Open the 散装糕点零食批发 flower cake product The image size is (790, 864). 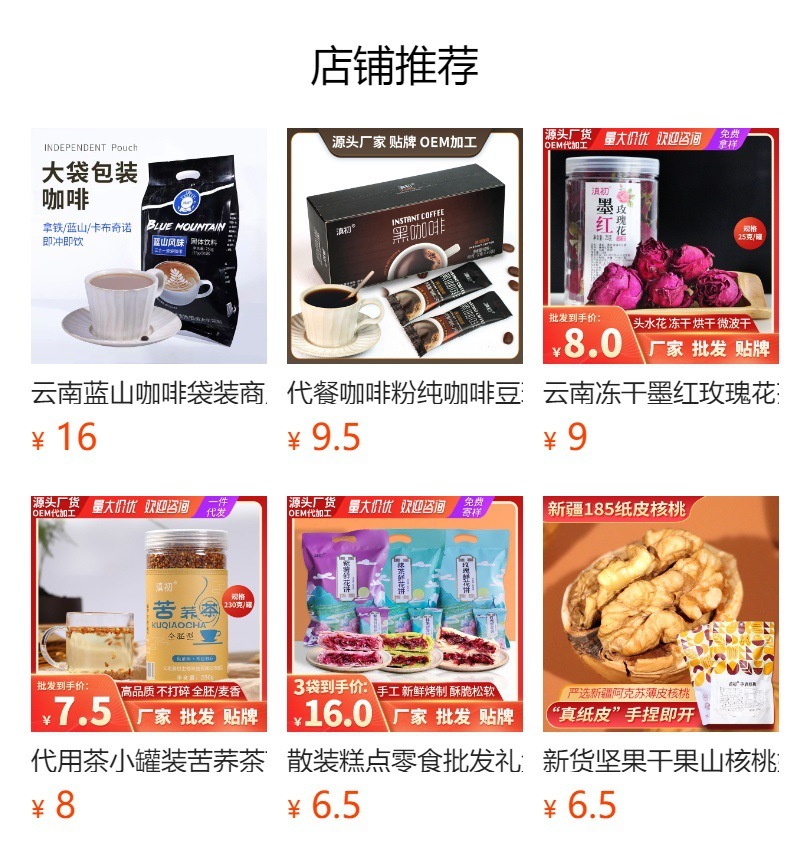click(x=404, y=614)
